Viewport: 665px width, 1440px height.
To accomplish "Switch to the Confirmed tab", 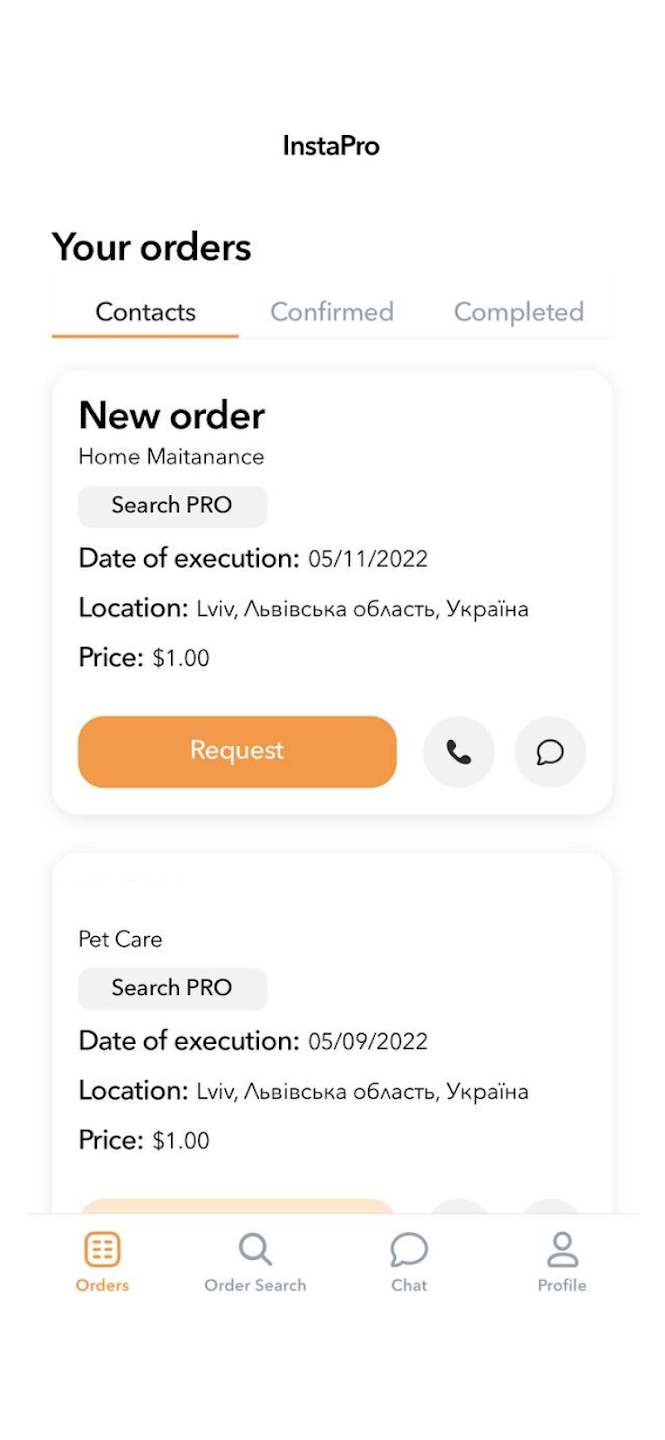I will pos(331,312).
